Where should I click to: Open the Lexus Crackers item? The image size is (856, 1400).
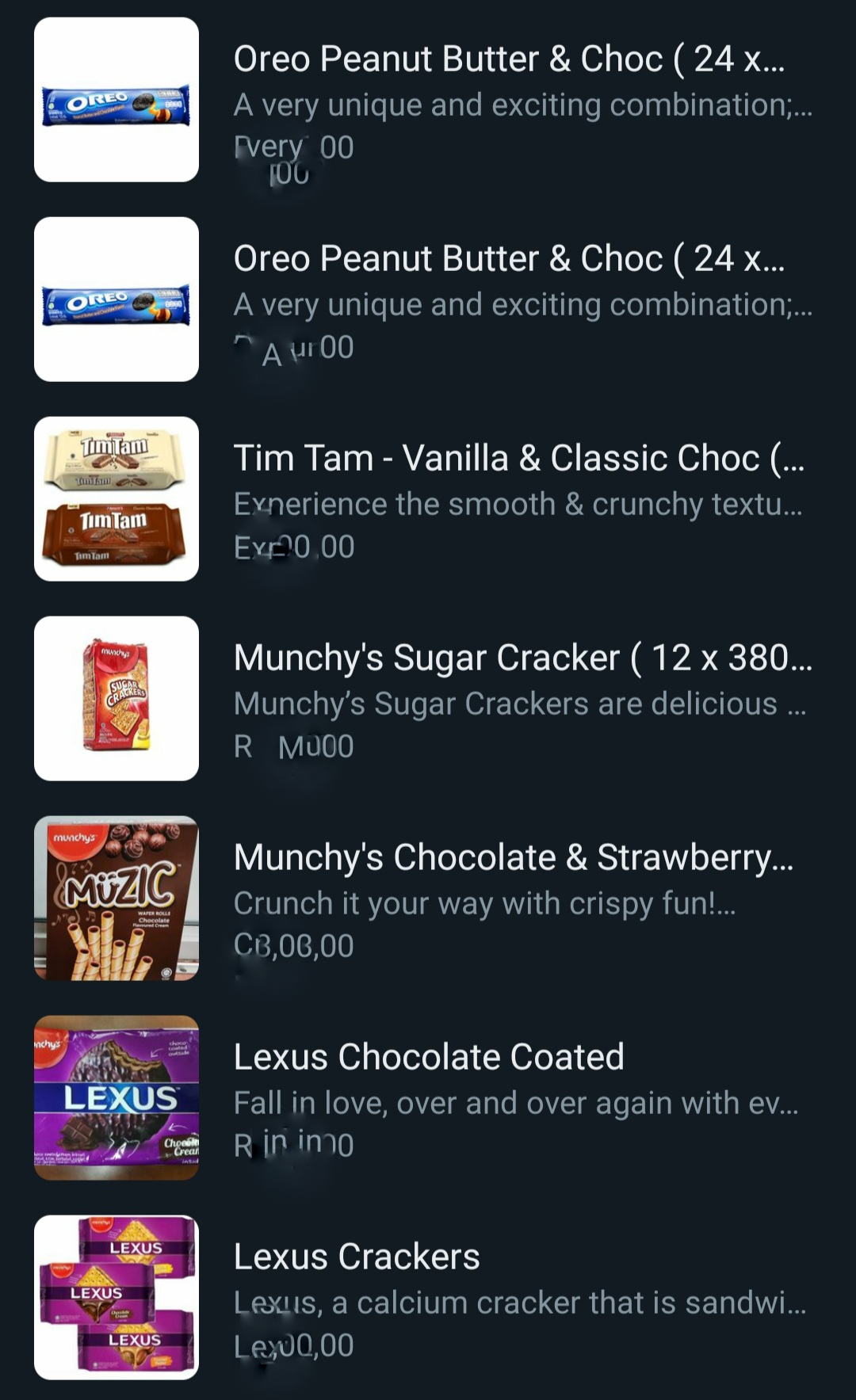[x=357, y=1257]
